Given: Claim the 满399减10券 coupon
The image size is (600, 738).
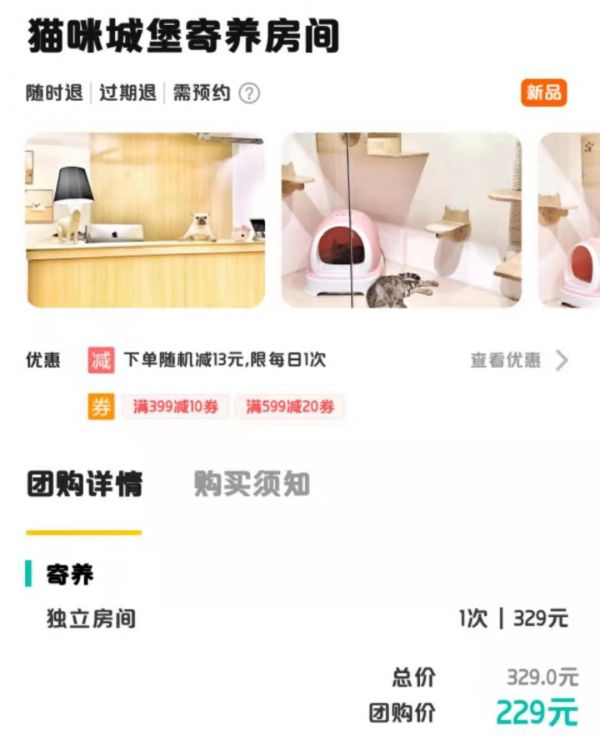Looking at the screenshot, I should [x=176, y=407].
